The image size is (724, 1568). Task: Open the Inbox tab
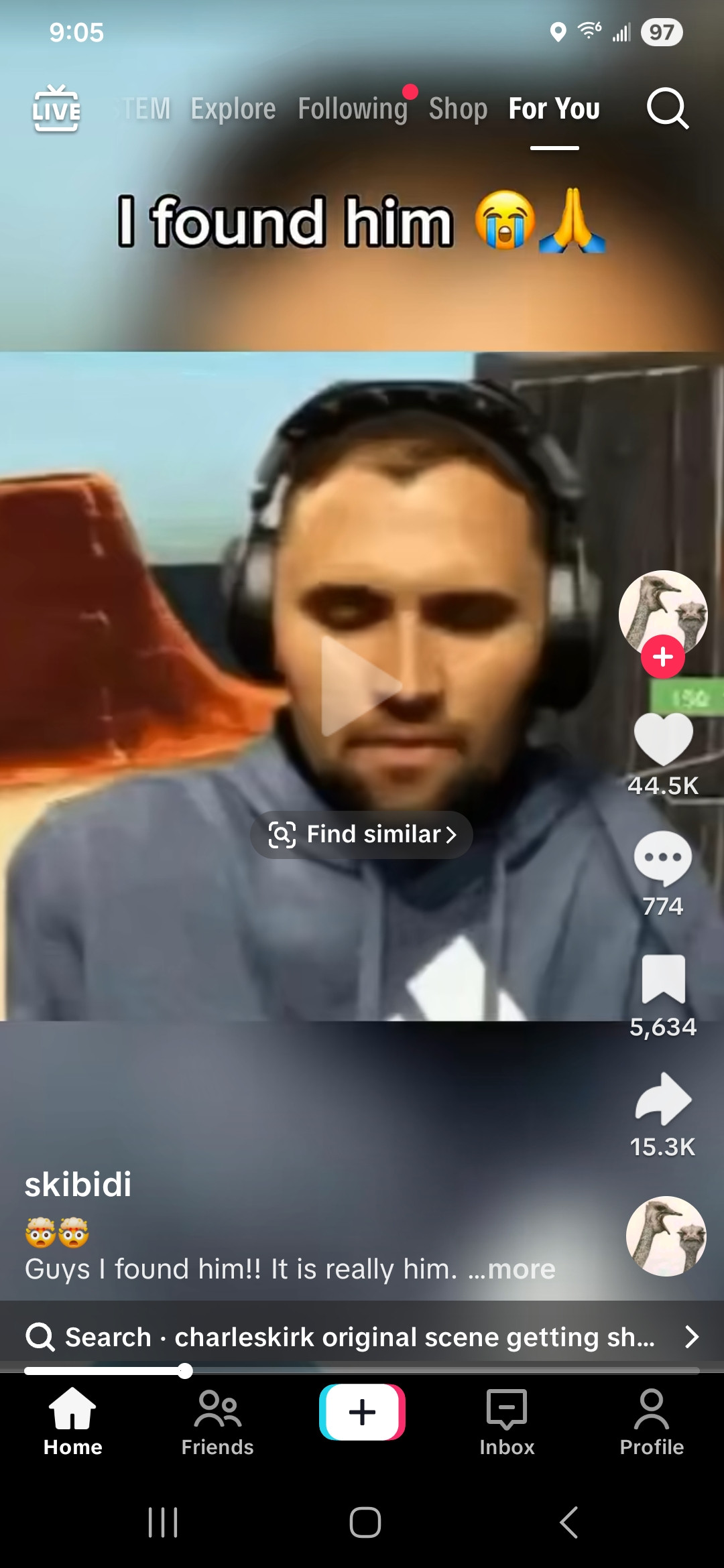tap(507, 1422)
